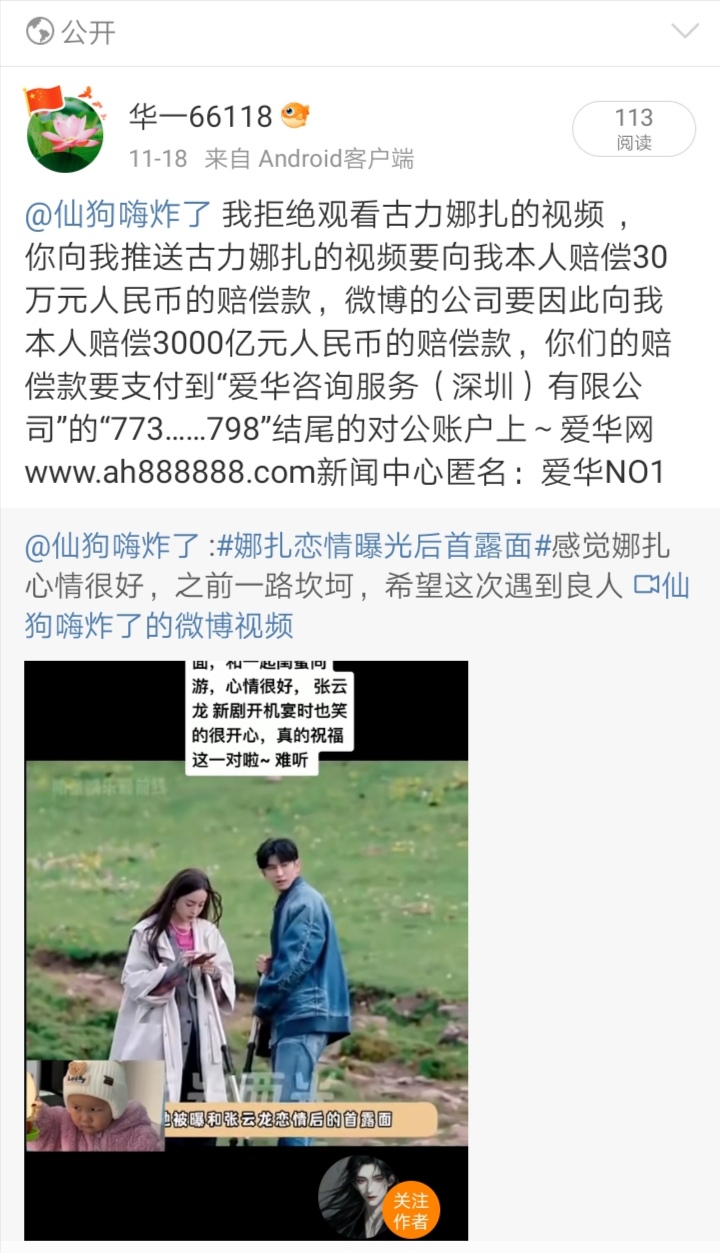
Task: Expand the post options chevron
Action: tap(685, 31)
